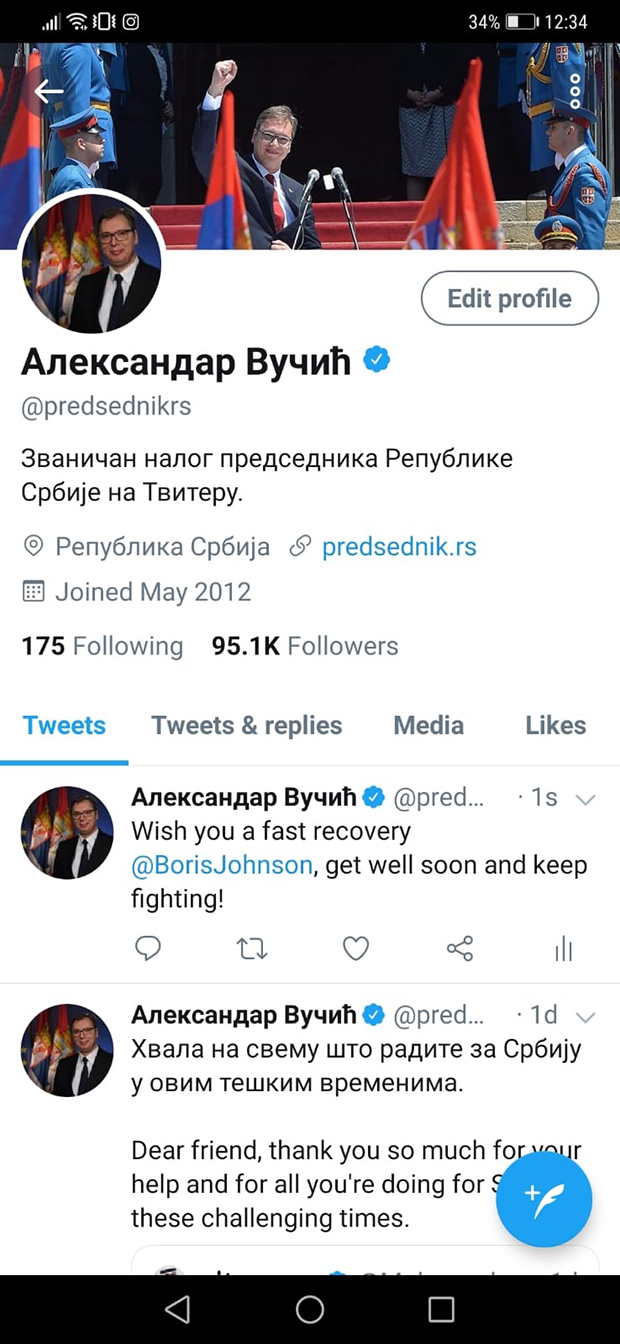The height and width of the screenshot is (1344, 620).
Task: Open the @BorisJohnson mention
Action: [x=222, y=865]
